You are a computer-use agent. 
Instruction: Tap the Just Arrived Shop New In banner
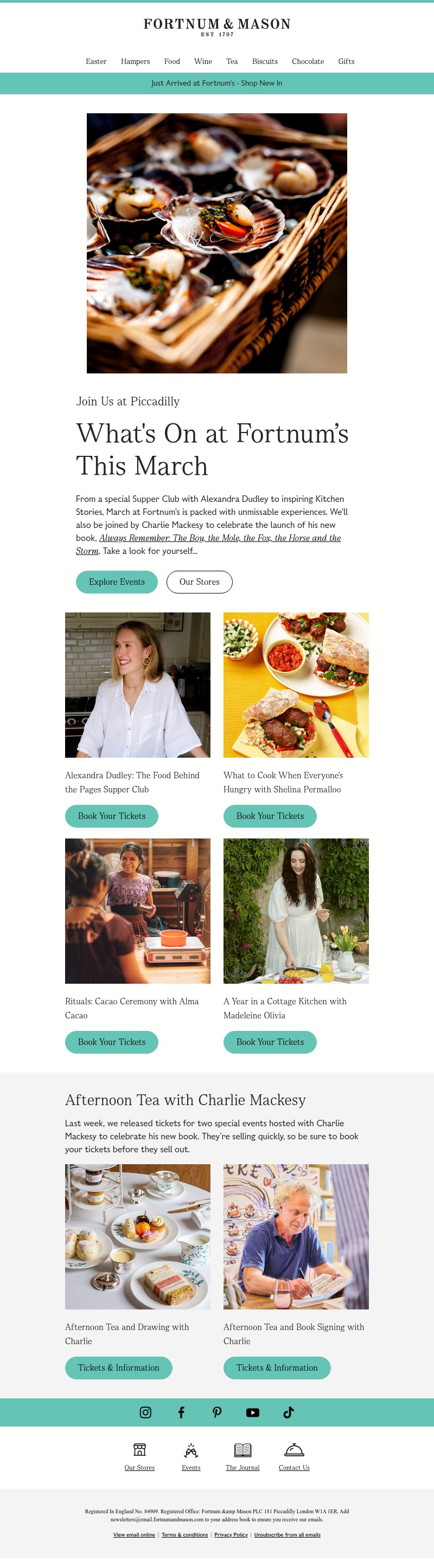coord(216,83)
